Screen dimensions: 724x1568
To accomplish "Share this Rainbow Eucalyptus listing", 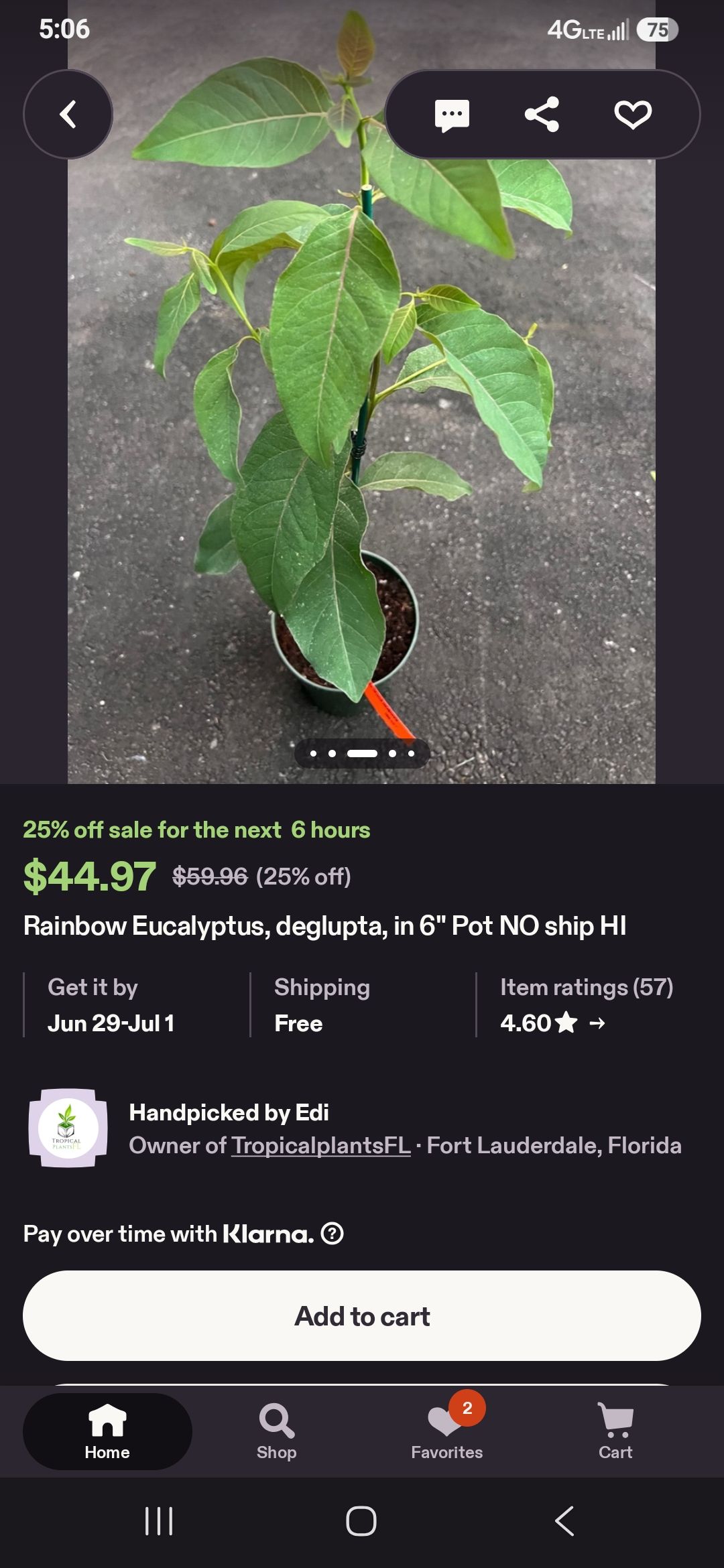I will click(542, 115).
